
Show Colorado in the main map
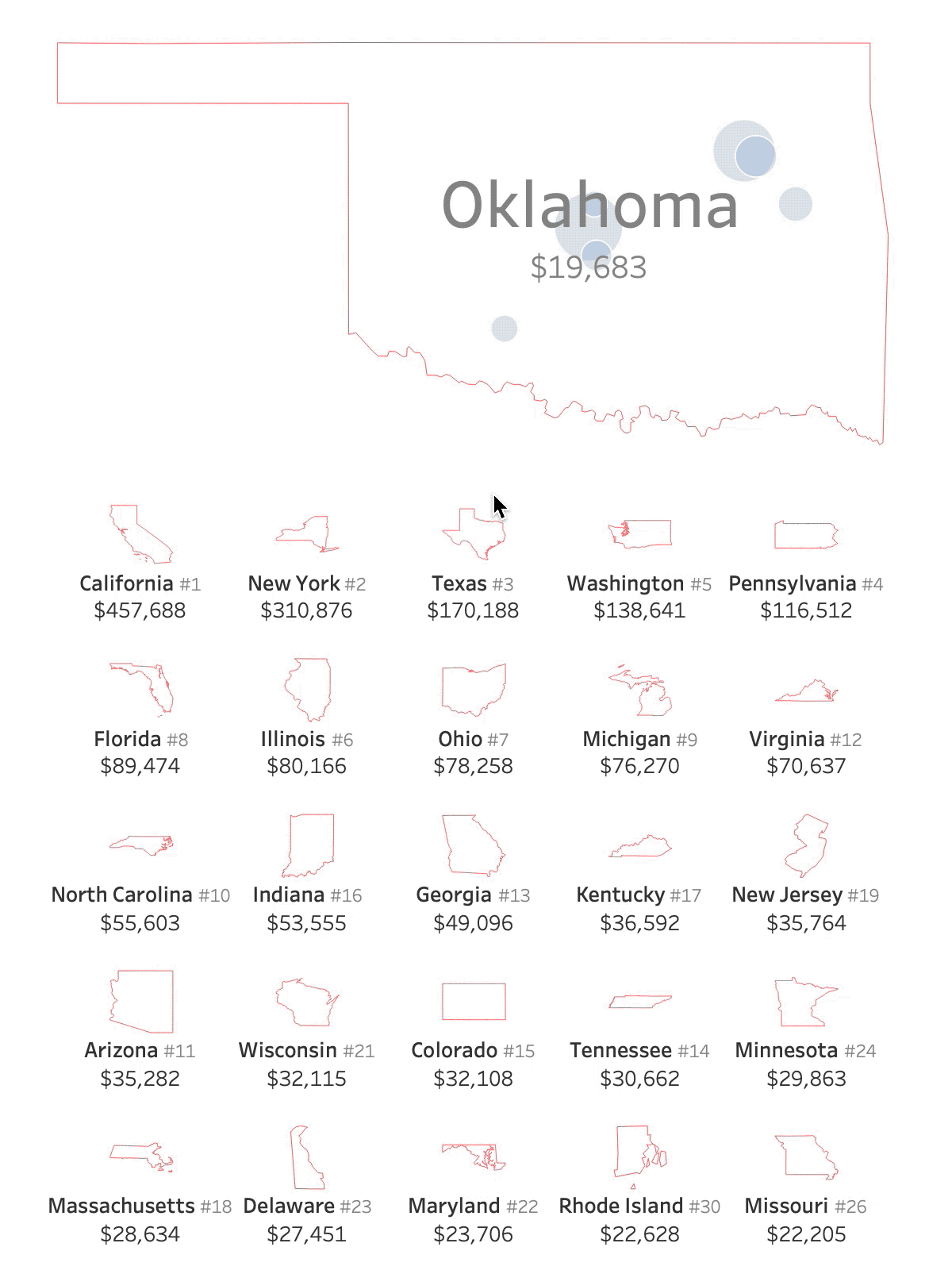pyautogui.click(x=474, y=1001)
